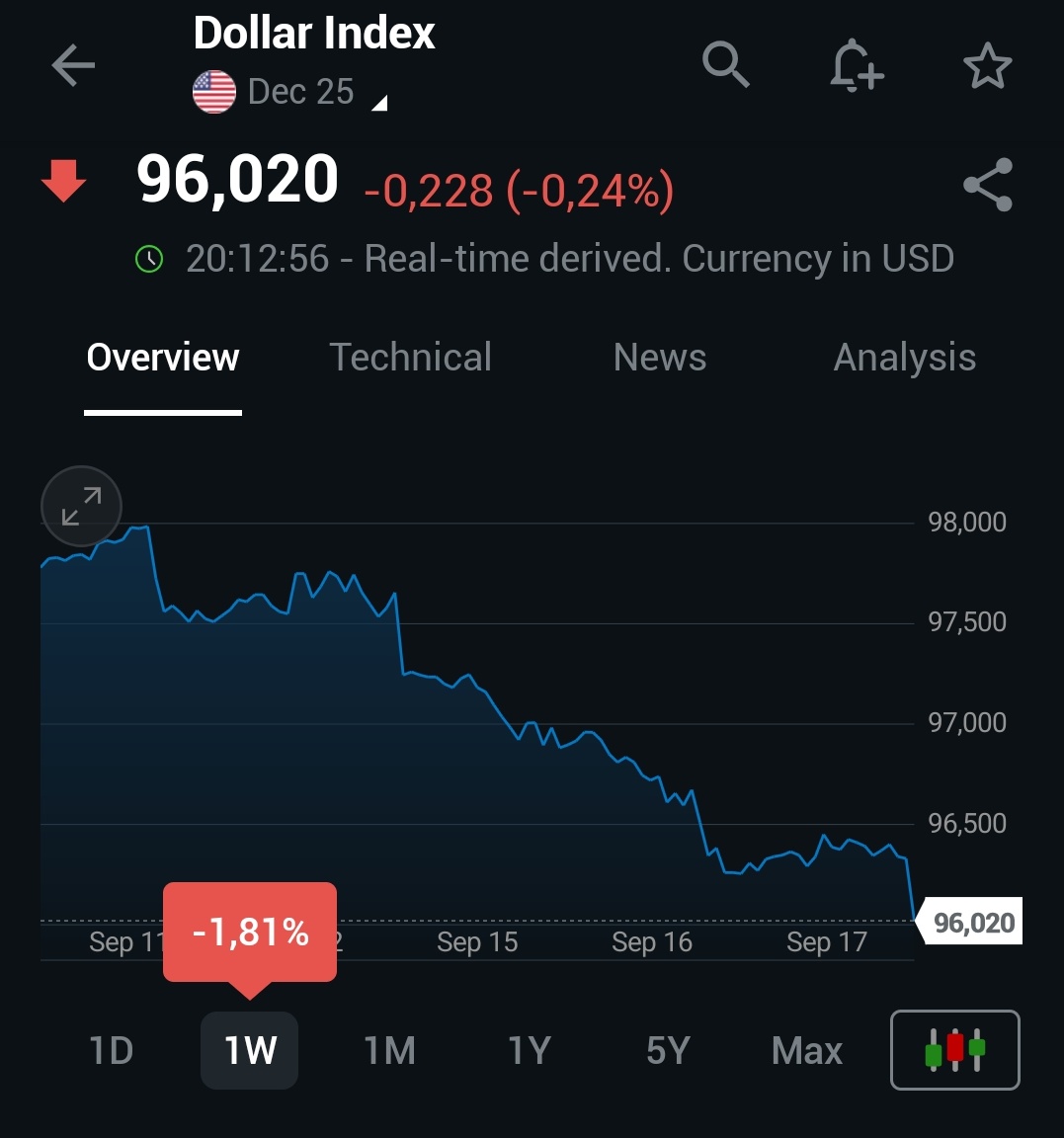Star Dollar Index to the watchlist
This screenshot has height=1138, width=1064.
tap(987, 67)
